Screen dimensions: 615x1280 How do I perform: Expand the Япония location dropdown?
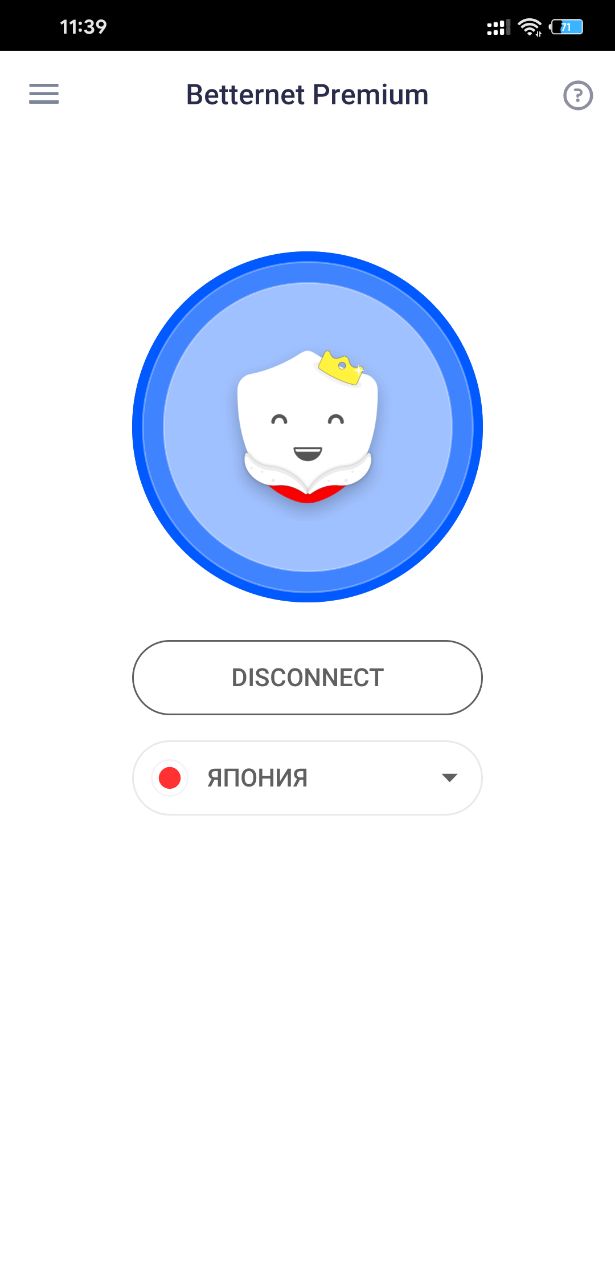307,778
